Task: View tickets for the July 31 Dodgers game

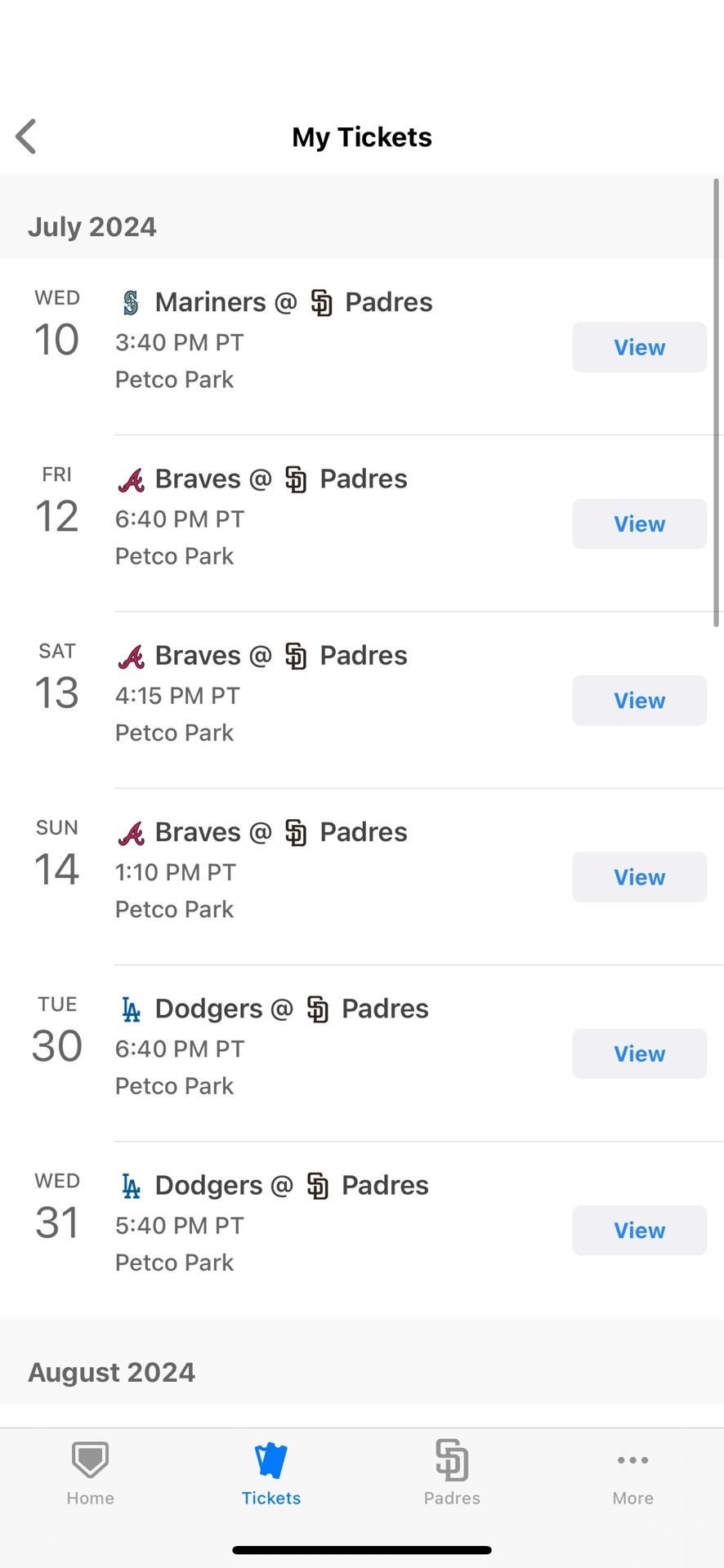Action: point(639,1230)
